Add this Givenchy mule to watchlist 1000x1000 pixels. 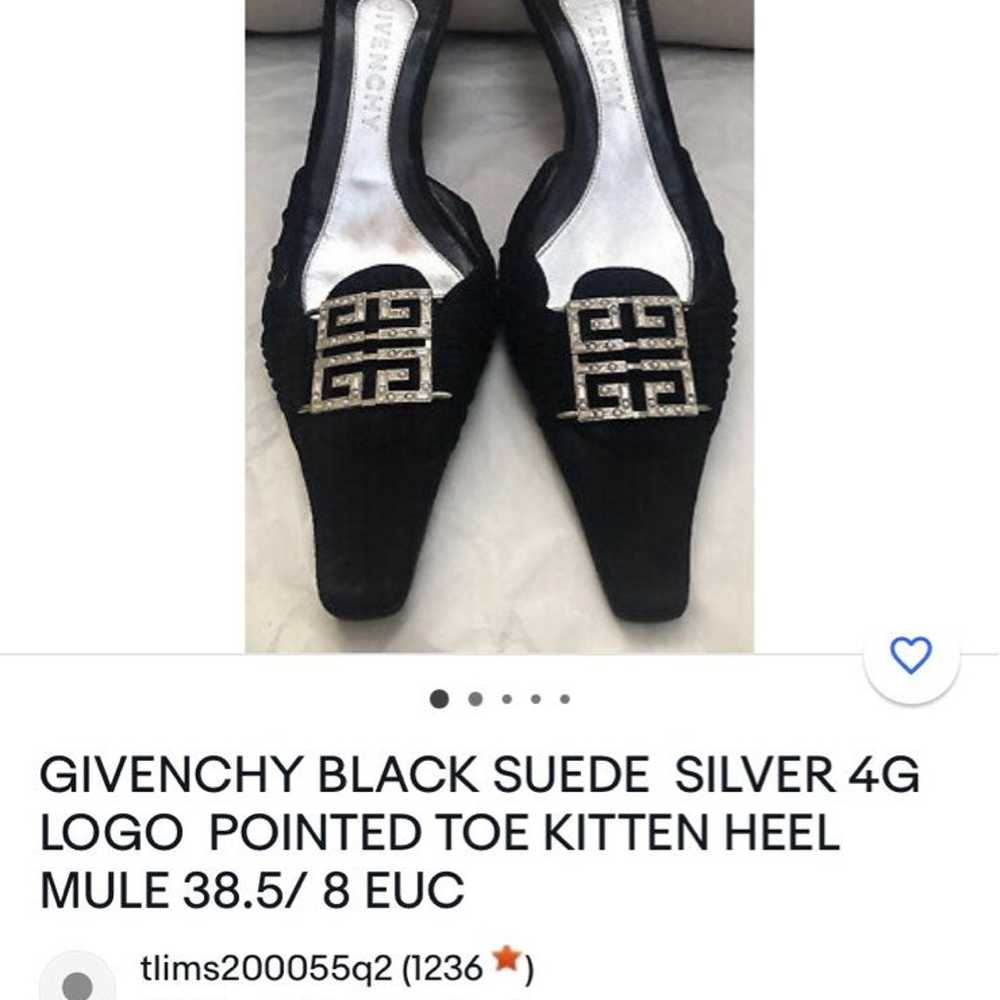tap(910, 656)
